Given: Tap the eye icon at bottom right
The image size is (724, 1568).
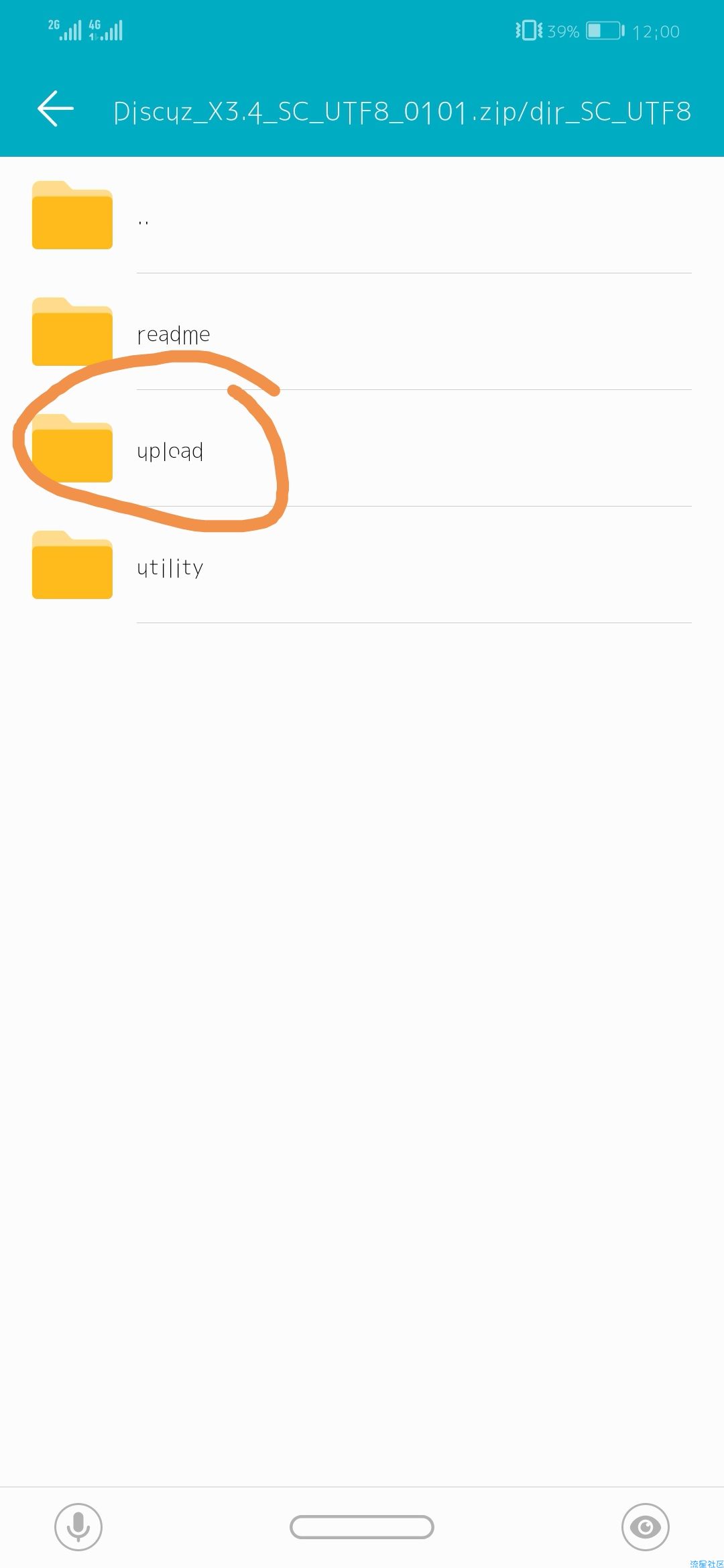Looking at the screenshot, I should 645,1526.
